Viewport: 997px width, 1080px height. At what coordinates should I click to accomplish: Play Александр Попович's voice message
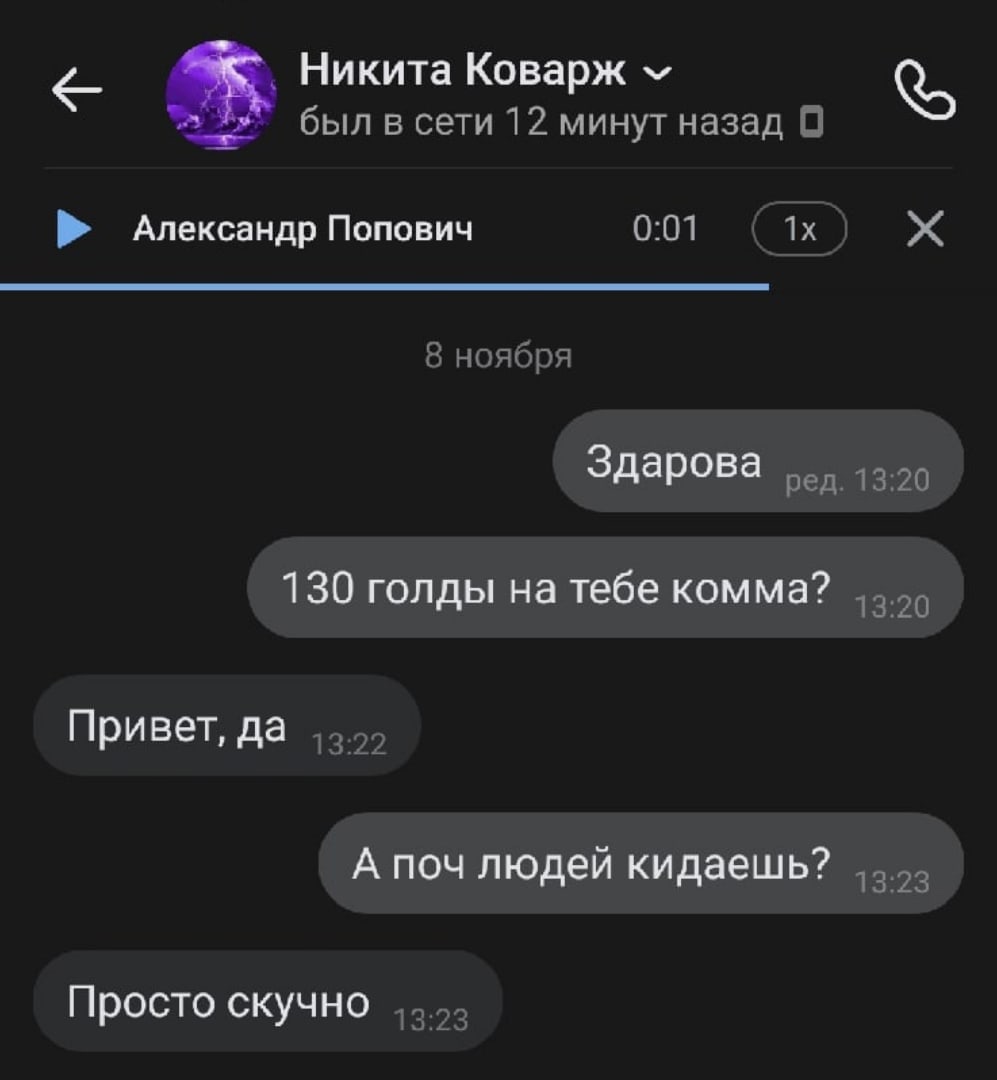(73, 231)
